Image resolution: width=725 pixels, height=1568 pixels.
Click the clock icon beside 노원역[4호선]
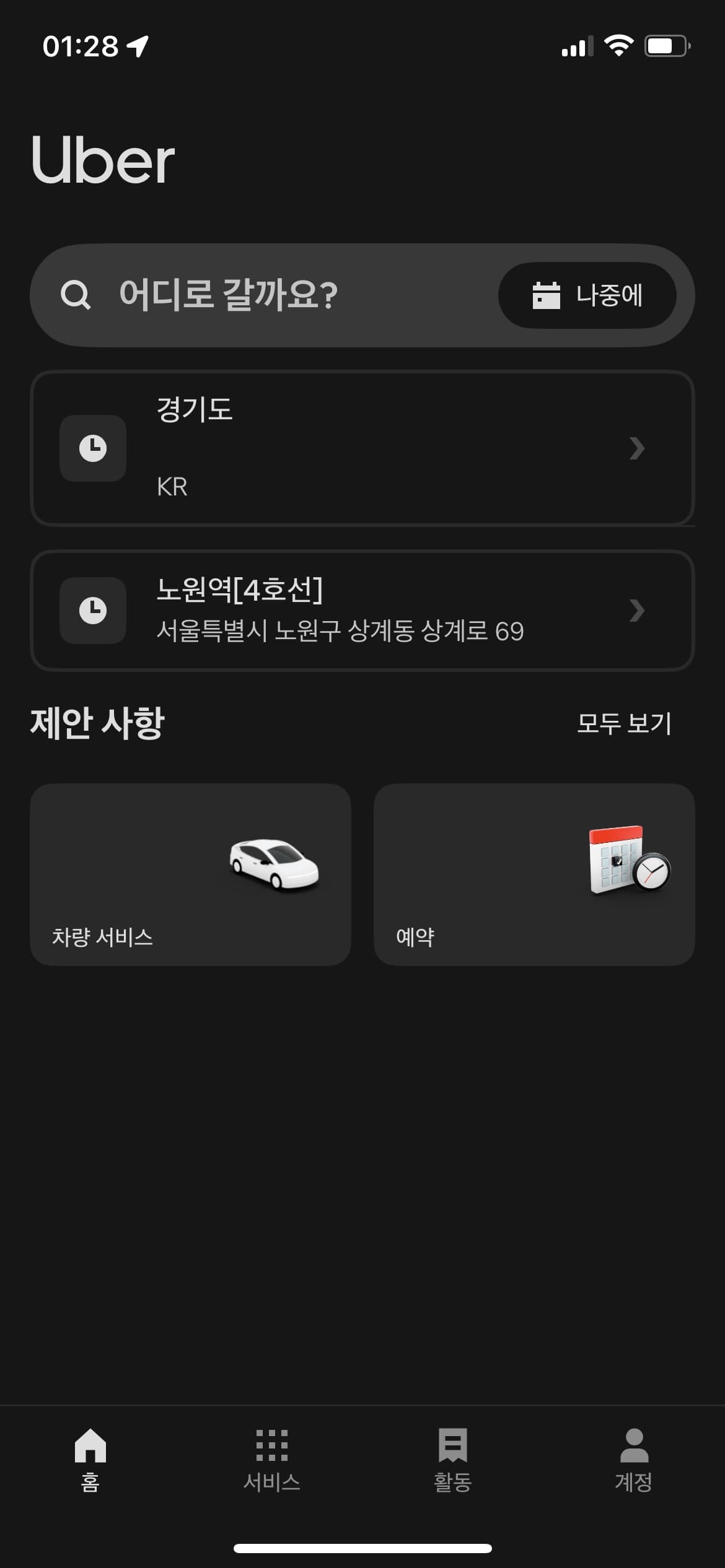[92, 611]
